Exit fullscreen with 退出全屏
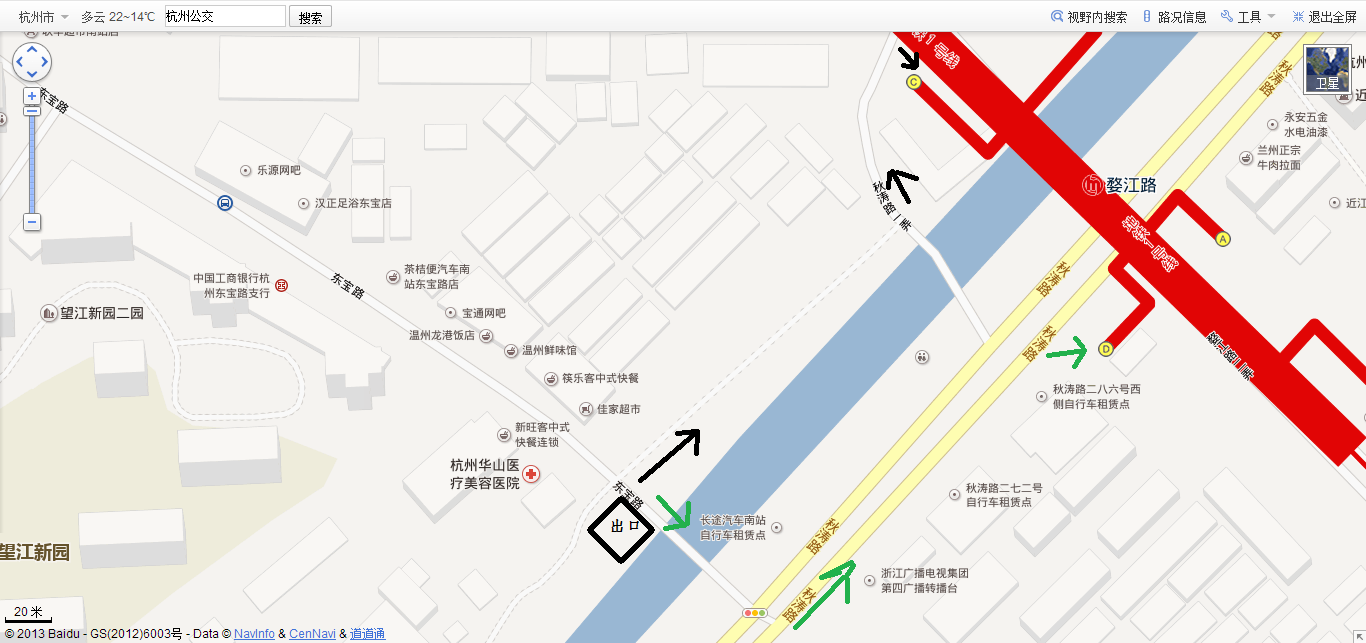This screenshot has height=643, width=1366. (1324, 17)
